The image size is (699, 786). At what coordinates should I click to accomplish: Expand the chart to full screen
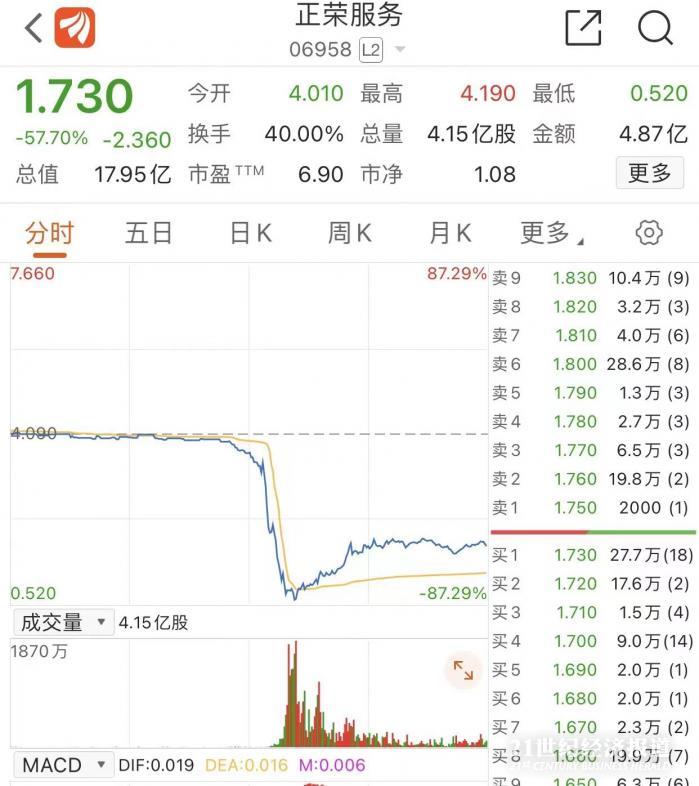(x=463, y=671)
